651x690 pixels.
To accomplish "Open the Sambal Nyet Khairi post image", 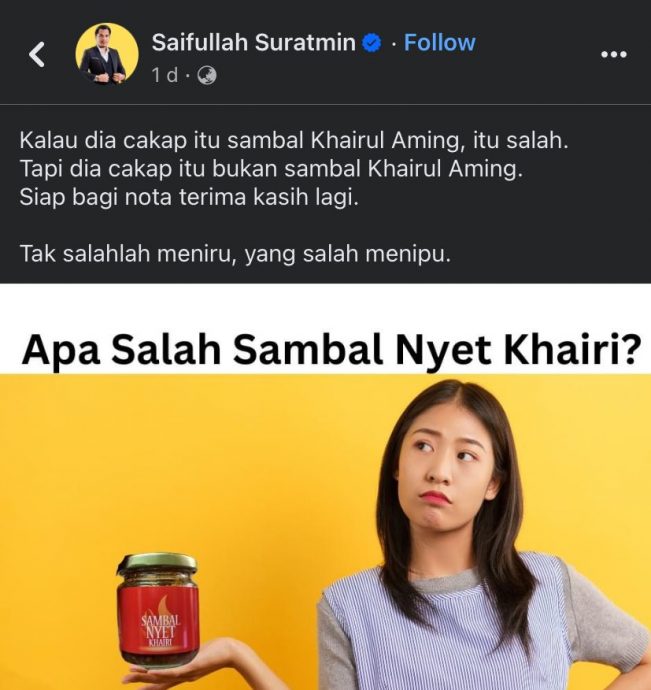I will click(x=325, y=500).
